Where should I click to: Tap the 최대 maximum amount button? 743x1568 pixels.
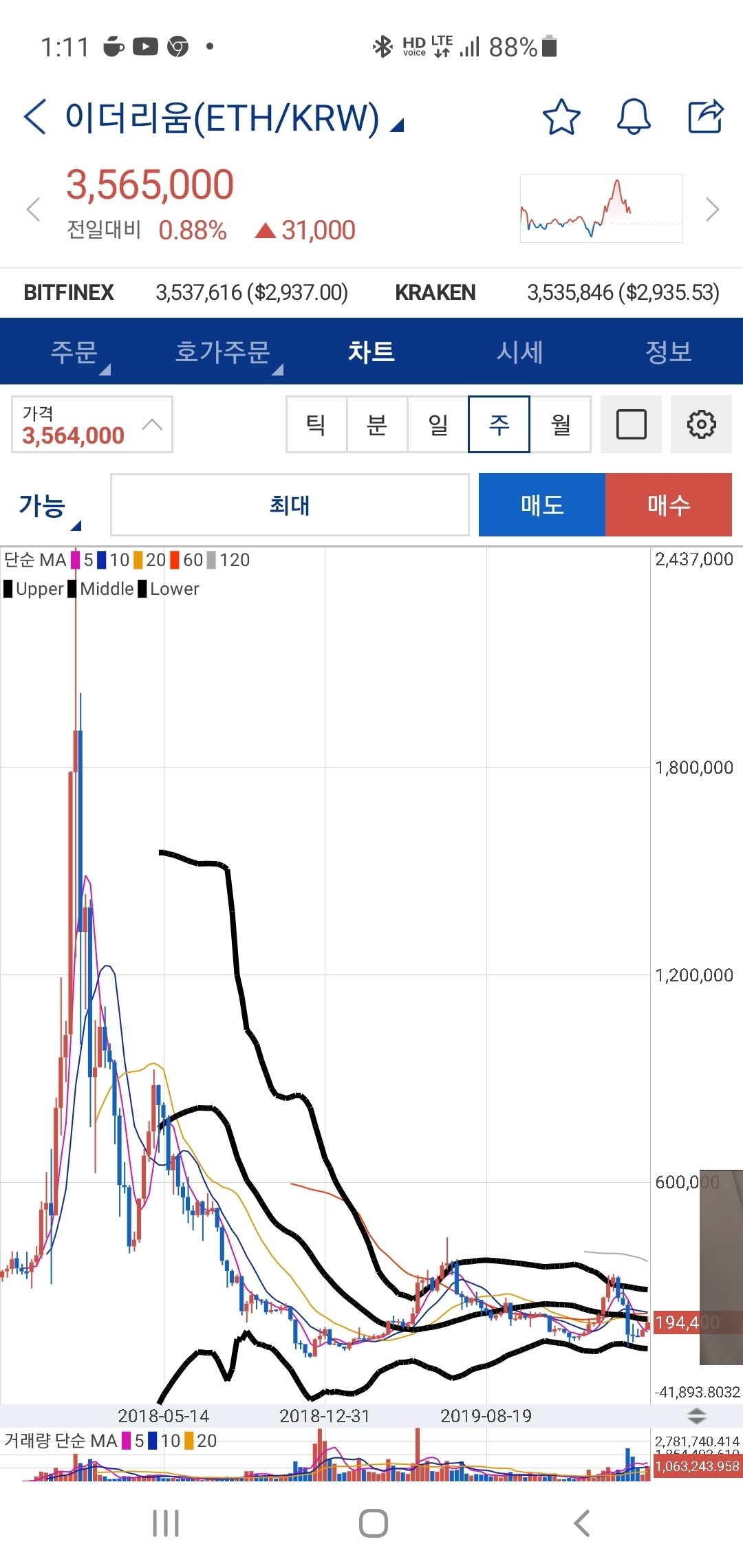point(290,505)
